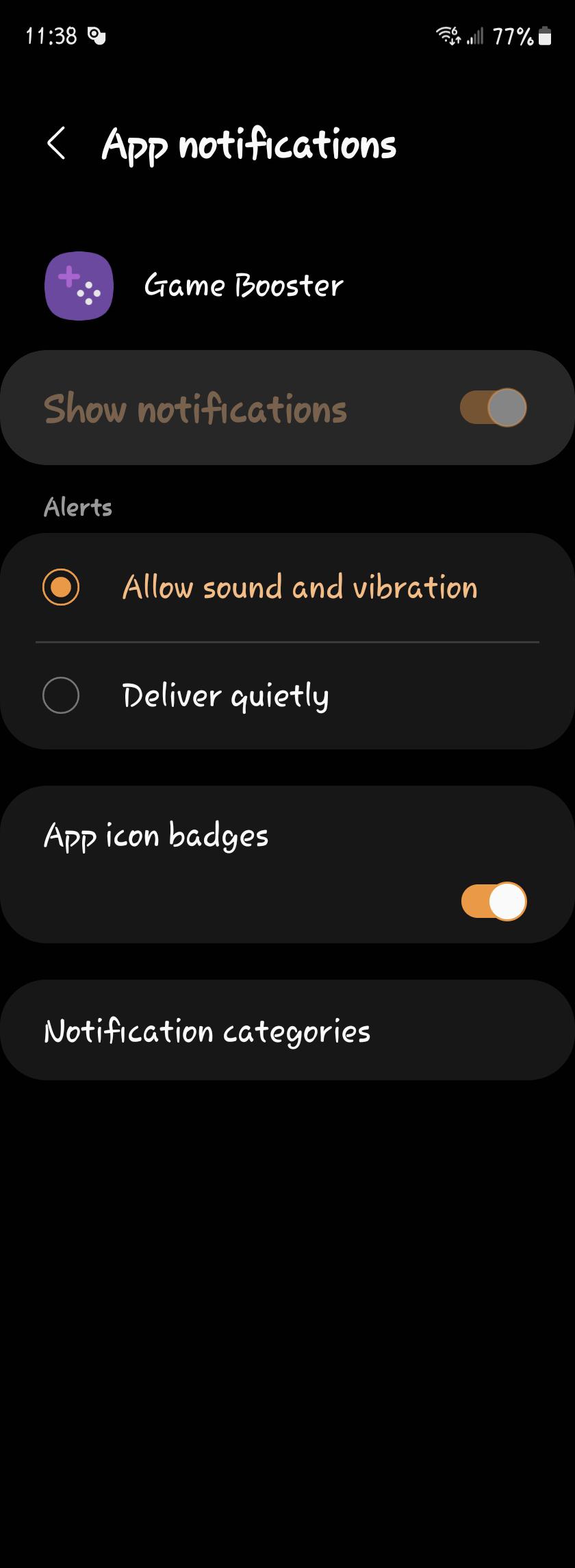Viewport: 575px width, 1568px height.
Task: Tap the Alerts section header
Action: click(x=77, y=506)
